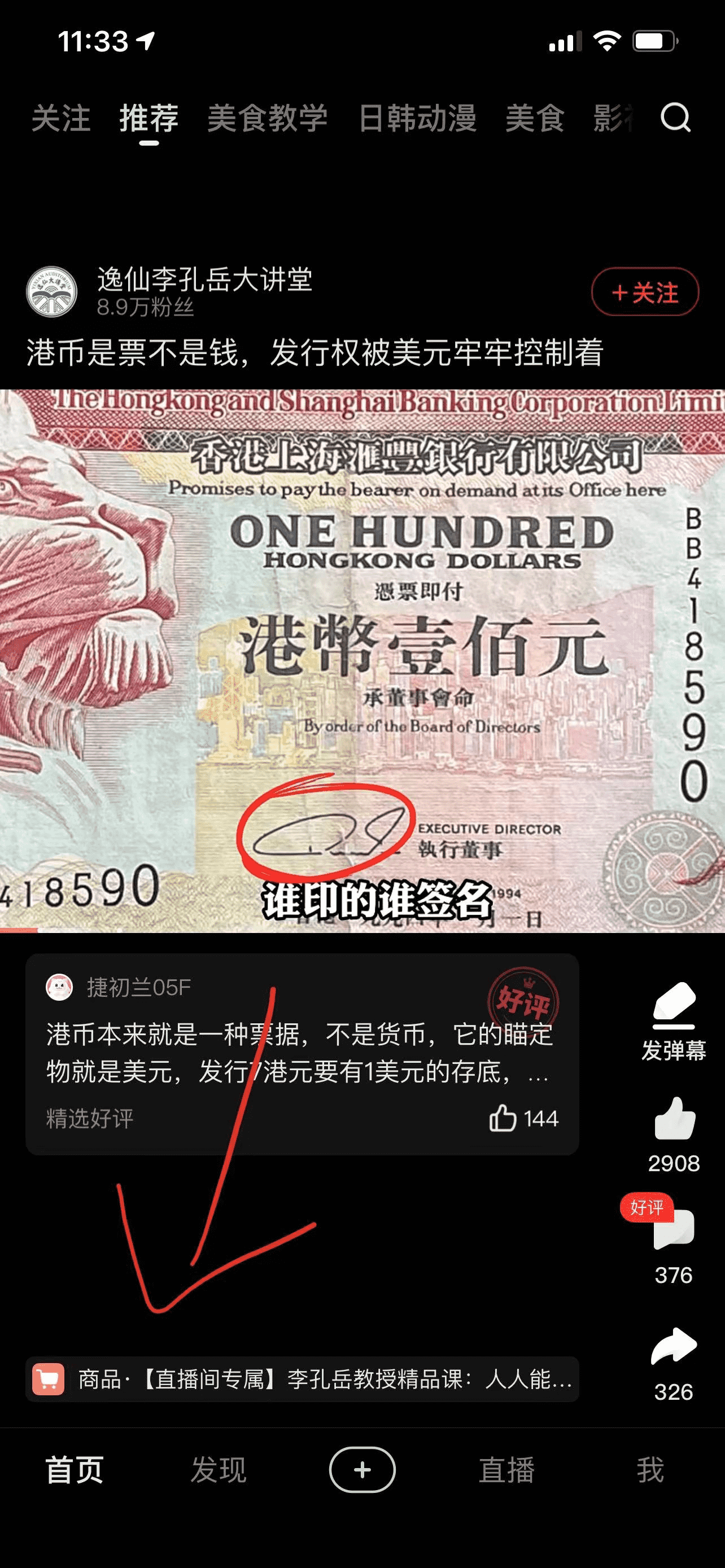The height and width of the screenshot is (1568, 725).
Task: Like the comment with 144 likes
Action: (504, 1118)
